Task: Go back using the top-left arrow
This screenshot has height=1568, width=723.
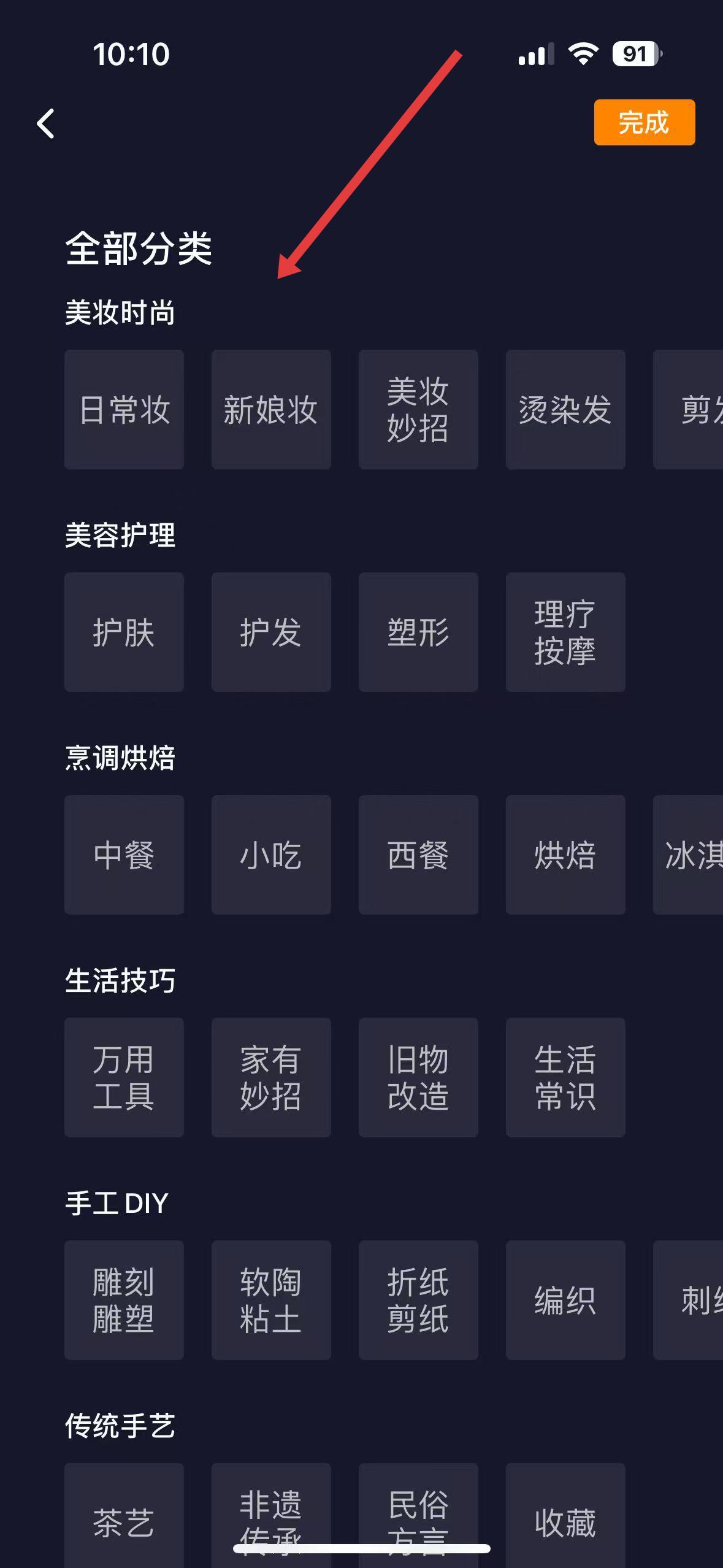Action: tap(46, 123)
